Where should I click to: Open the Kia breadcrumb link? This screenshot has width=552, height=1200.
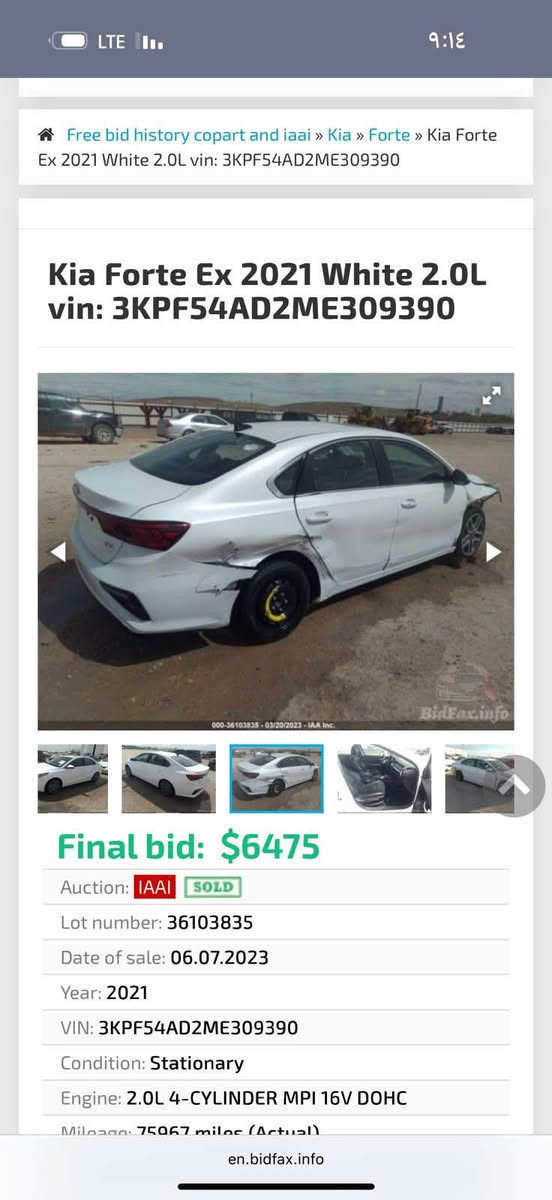tap(339, 135)
